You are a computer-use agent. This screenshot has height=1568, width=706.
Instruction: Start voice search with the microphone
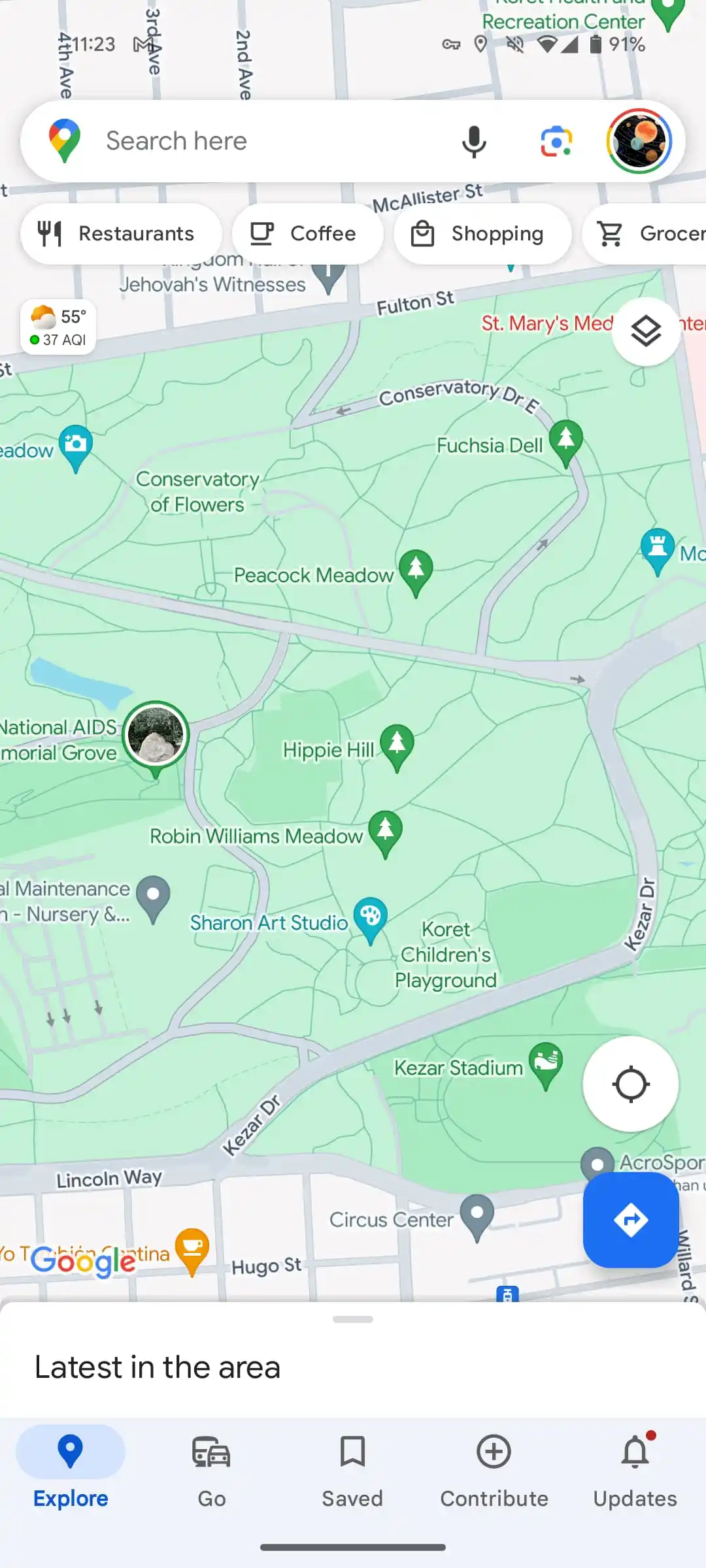[474, 141]
